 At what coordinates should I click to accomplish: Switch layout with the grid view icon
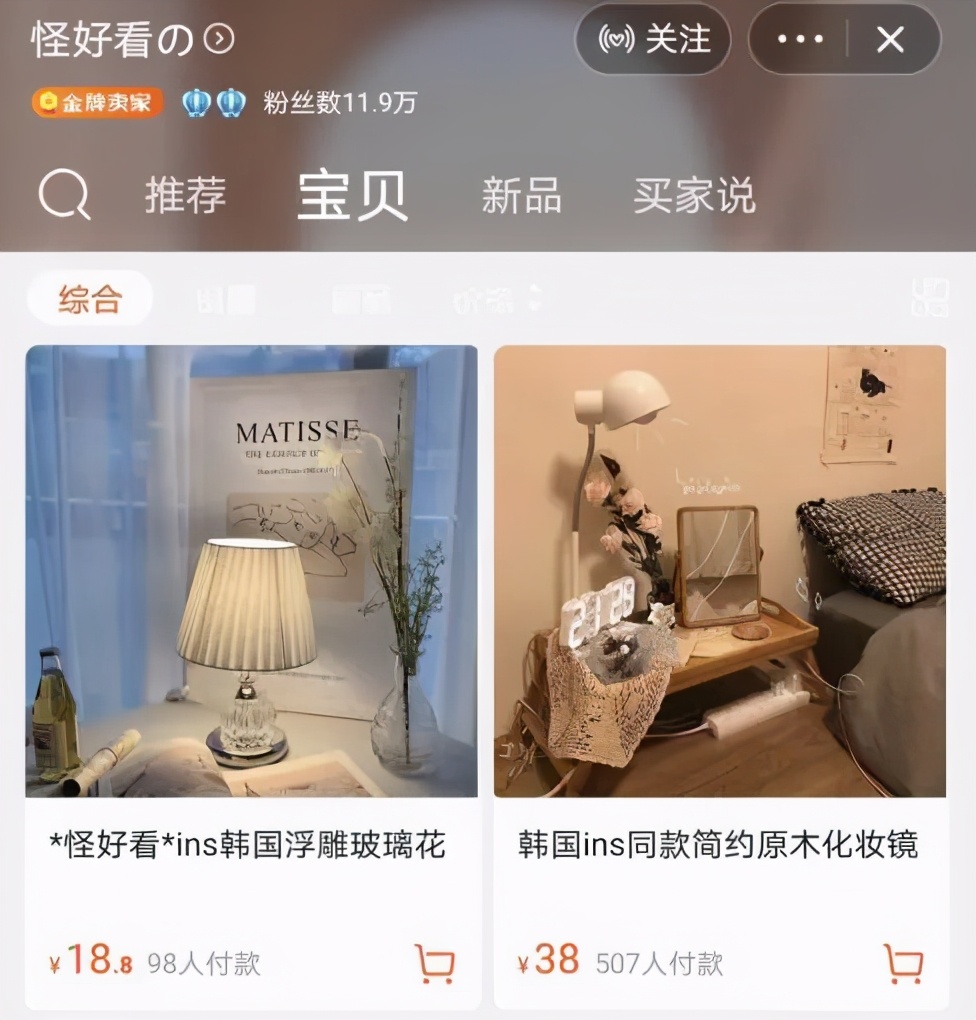click(x=932, y=296)
